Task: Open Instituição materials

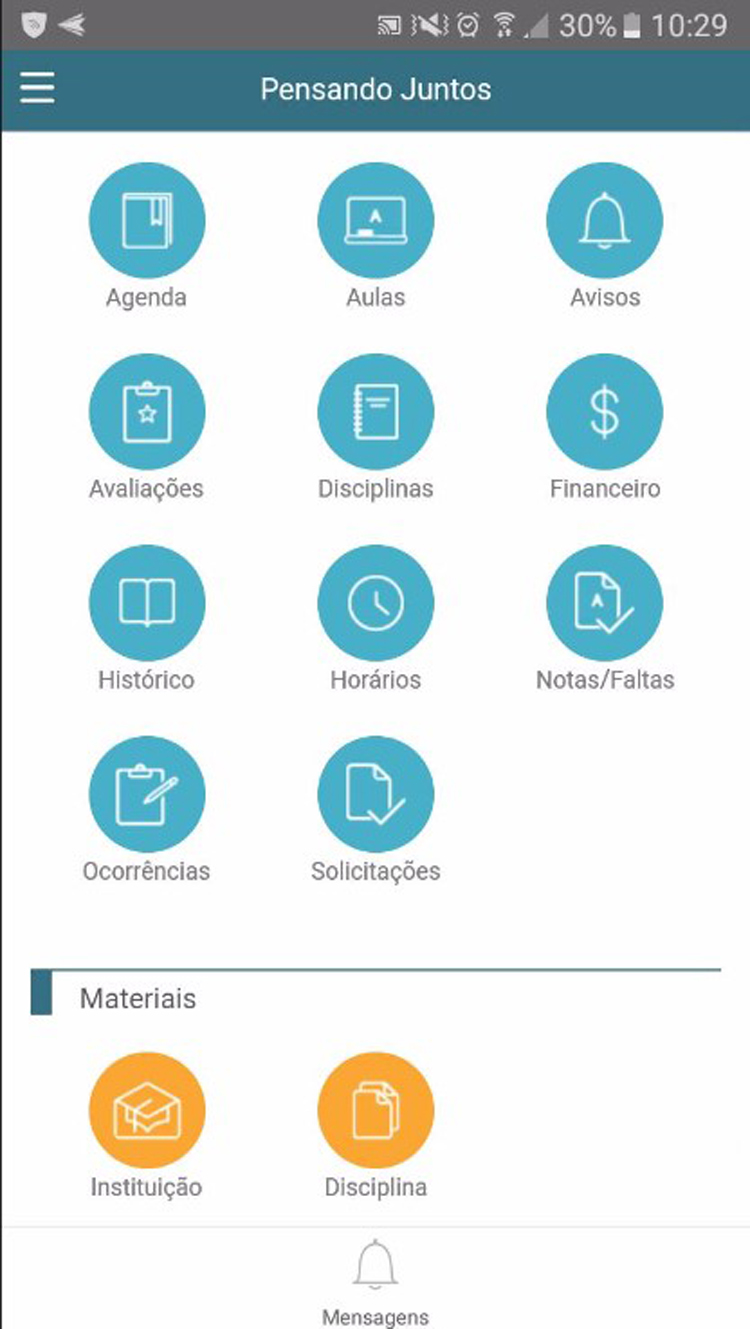Action: pos(147,1110)
